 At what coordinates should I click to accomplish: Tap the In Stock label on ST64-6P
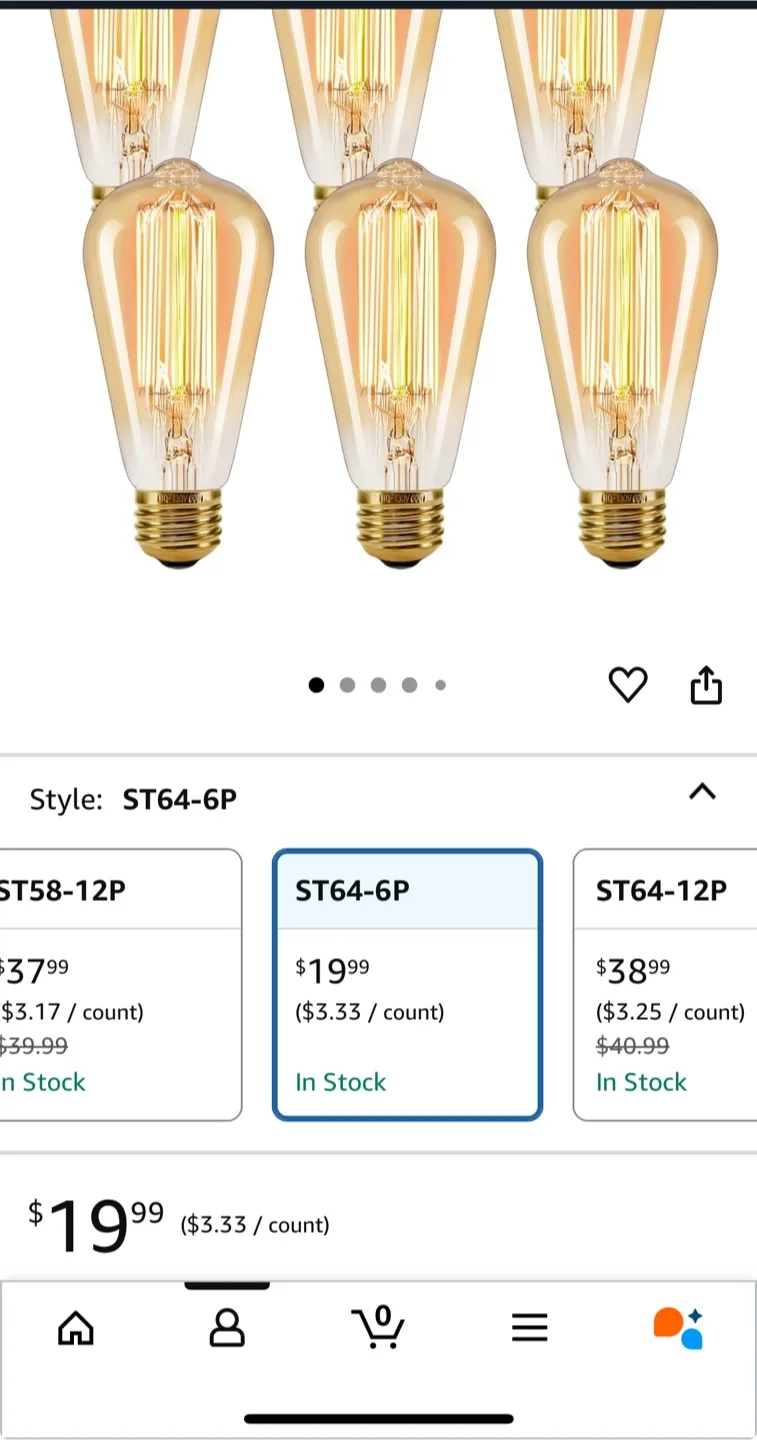340,1082
